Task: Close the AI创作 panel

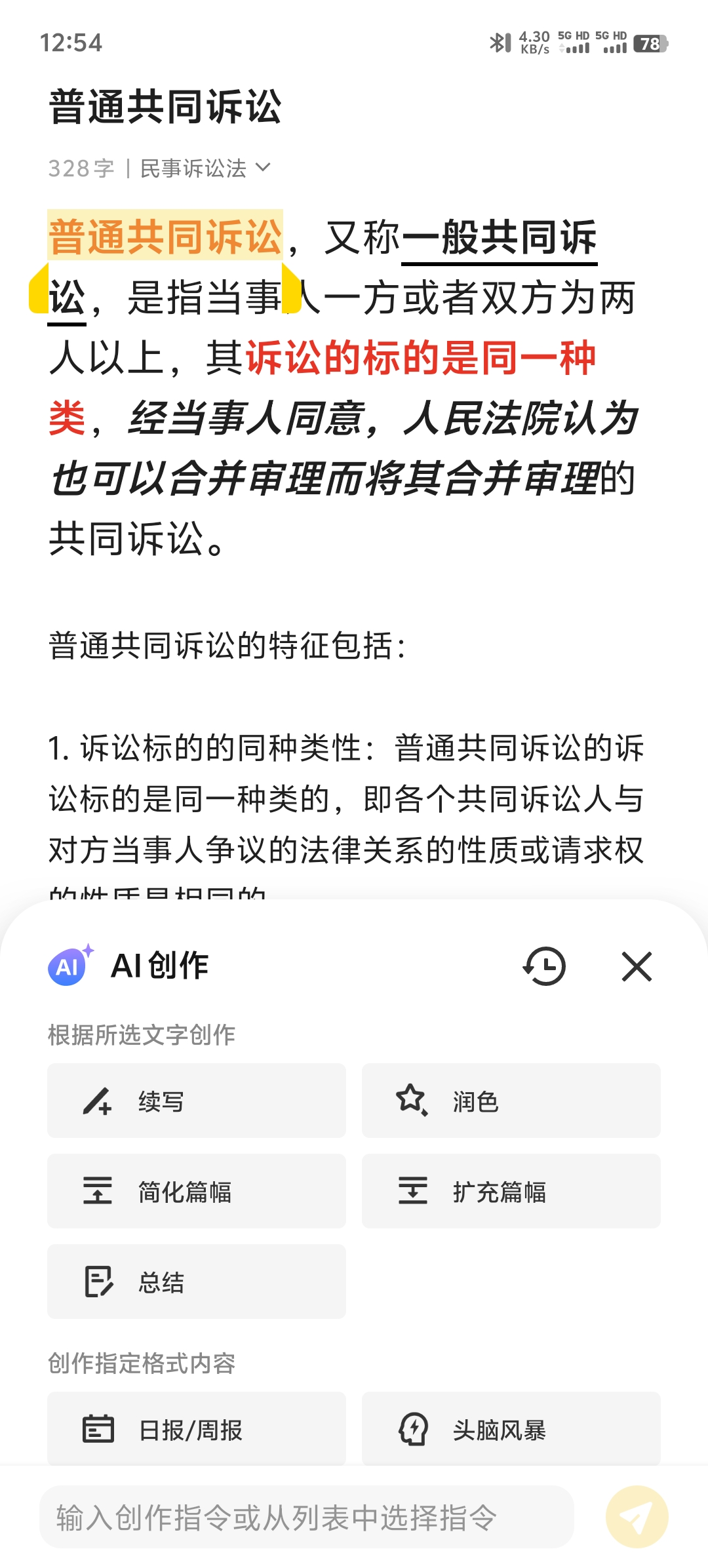Action: click(x=636, y=966)
